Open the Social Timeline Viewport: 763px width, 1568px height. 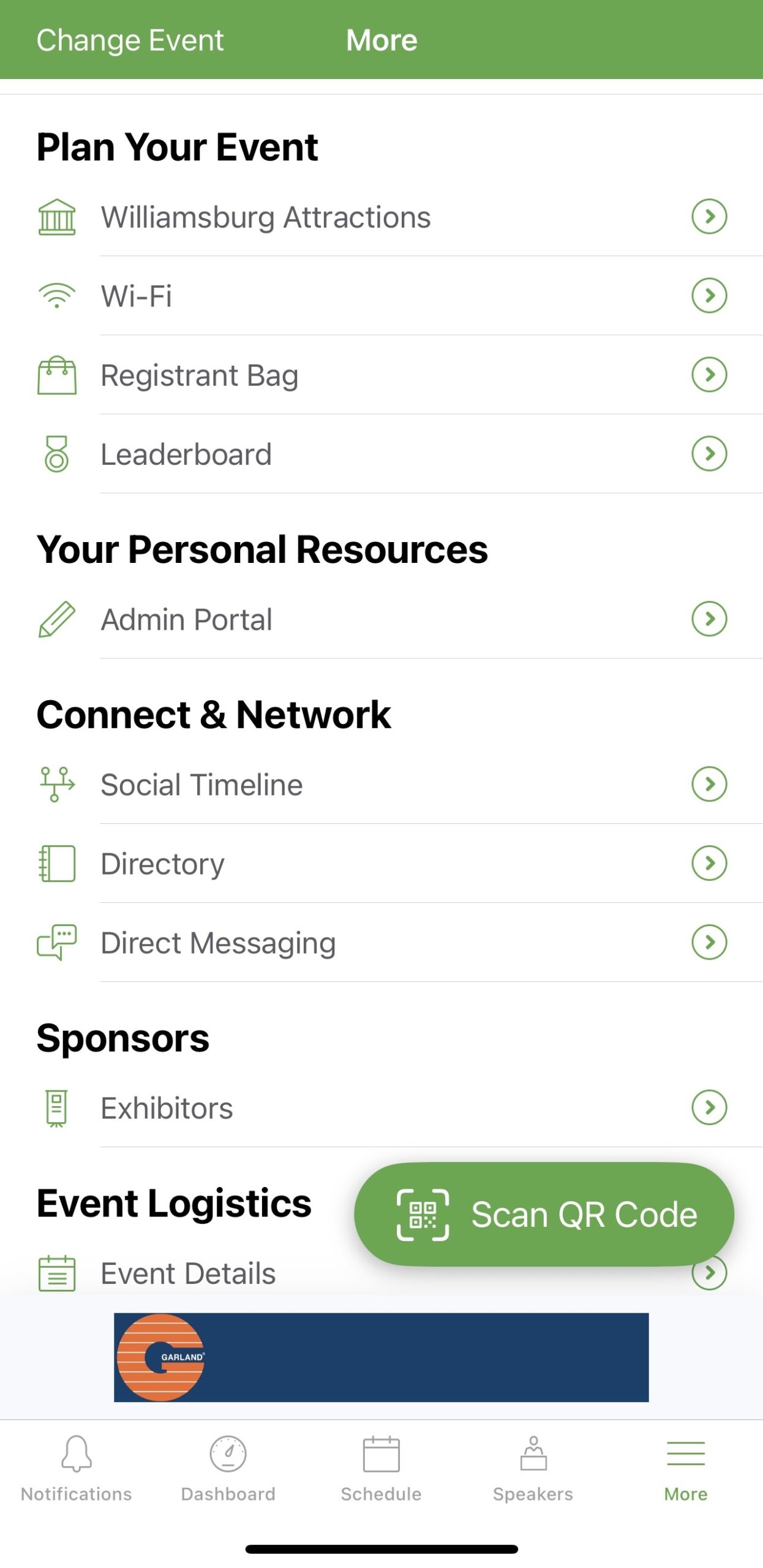point(201,785)
